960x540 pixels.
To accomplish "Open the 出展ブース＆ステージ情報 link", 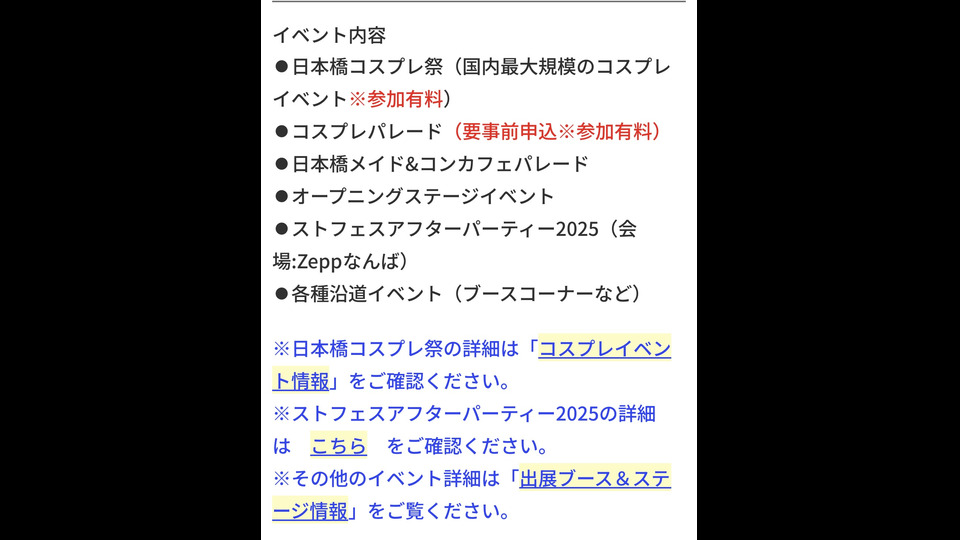I will [x=594, y=479].
